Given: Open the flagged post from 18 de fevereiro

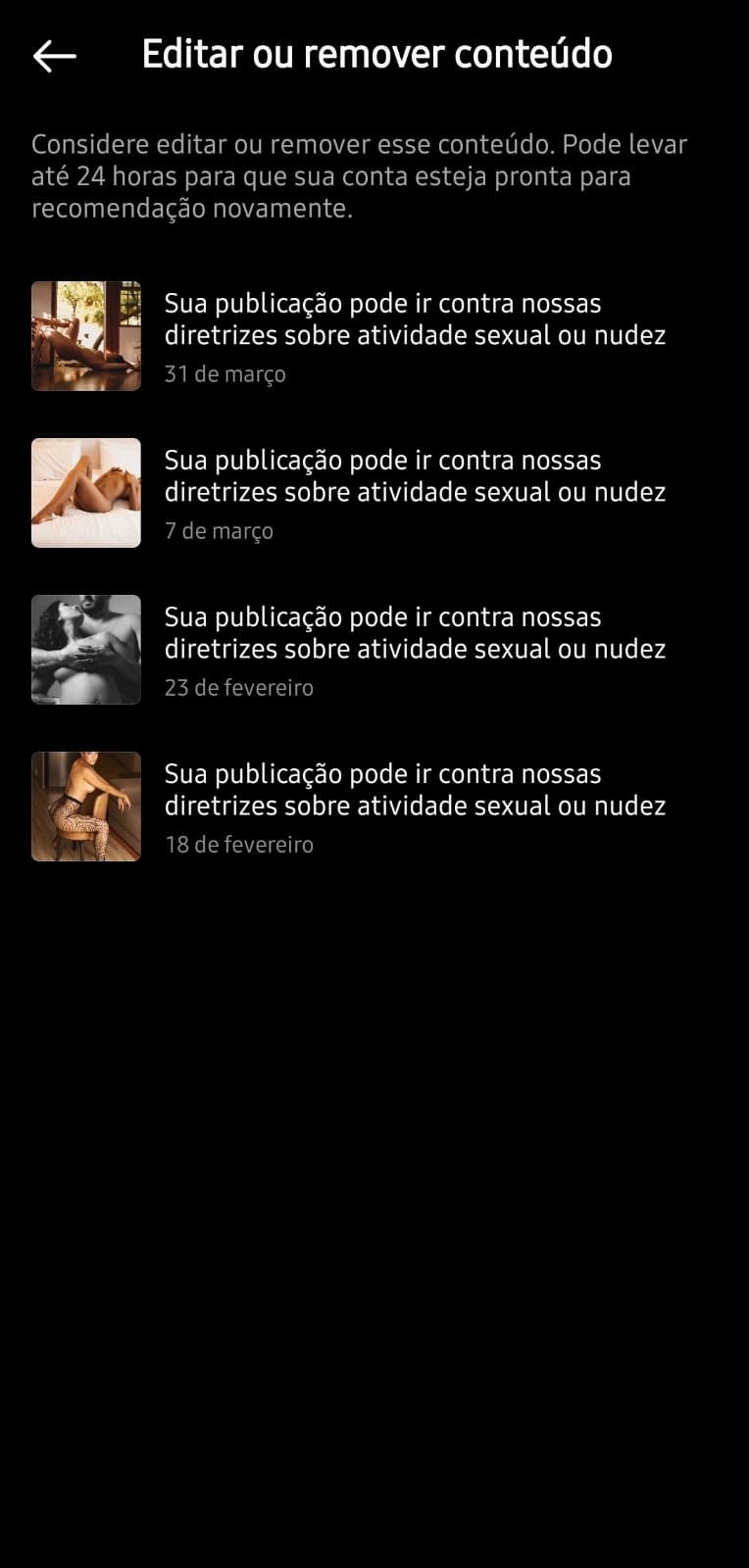Looking at the screenshot, I should (x=374, y=807).
